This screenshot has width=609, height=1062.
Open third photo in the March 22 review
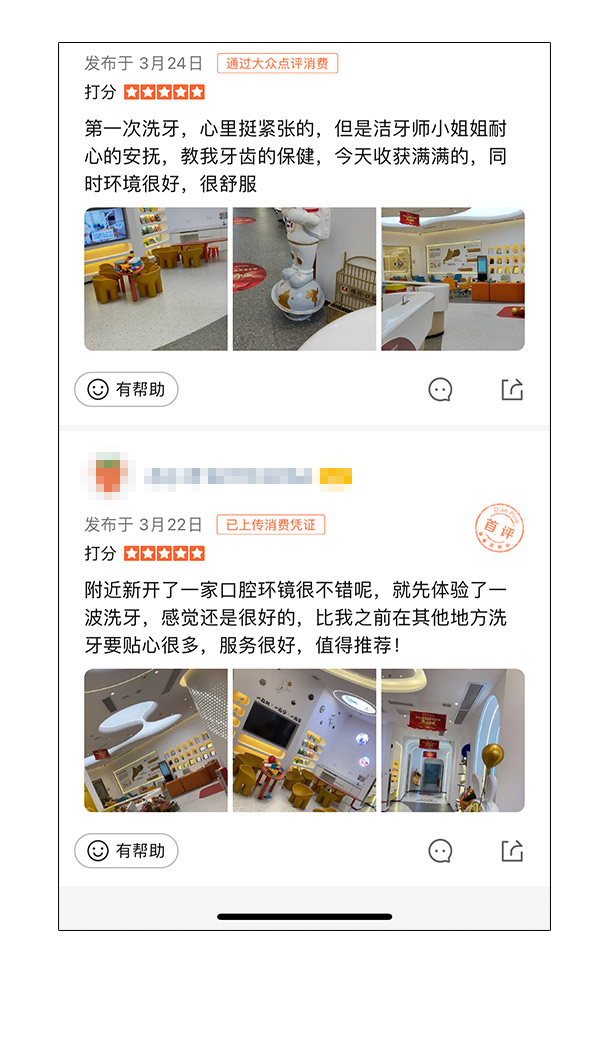452,740
